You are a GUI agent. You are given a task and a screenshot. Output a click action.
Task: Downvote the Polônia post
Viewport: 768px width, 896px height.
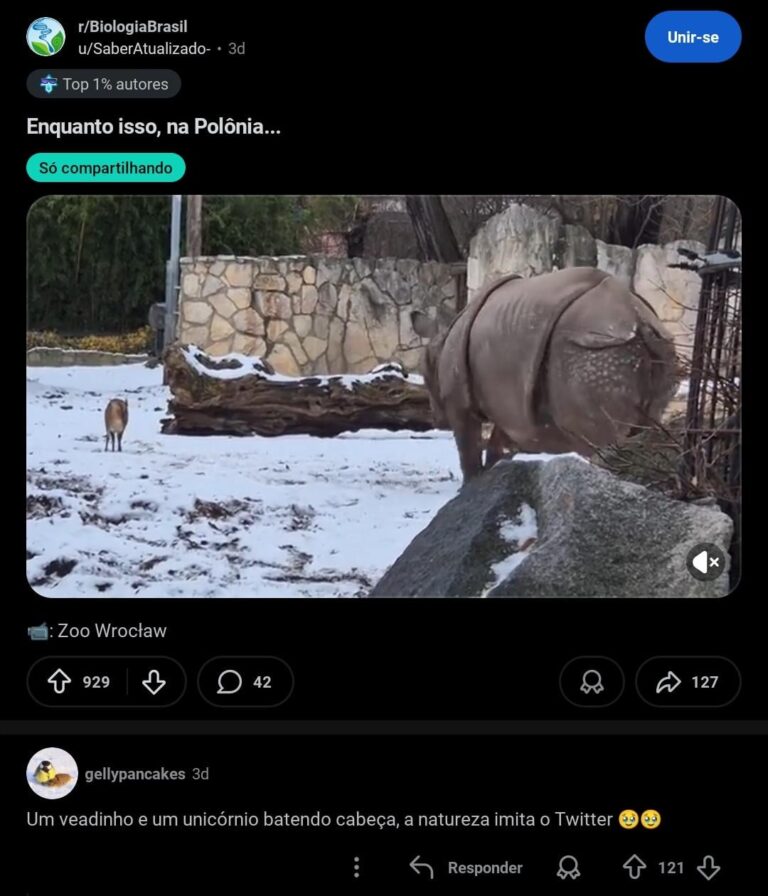pyautogui.click(x=153, y=682)
